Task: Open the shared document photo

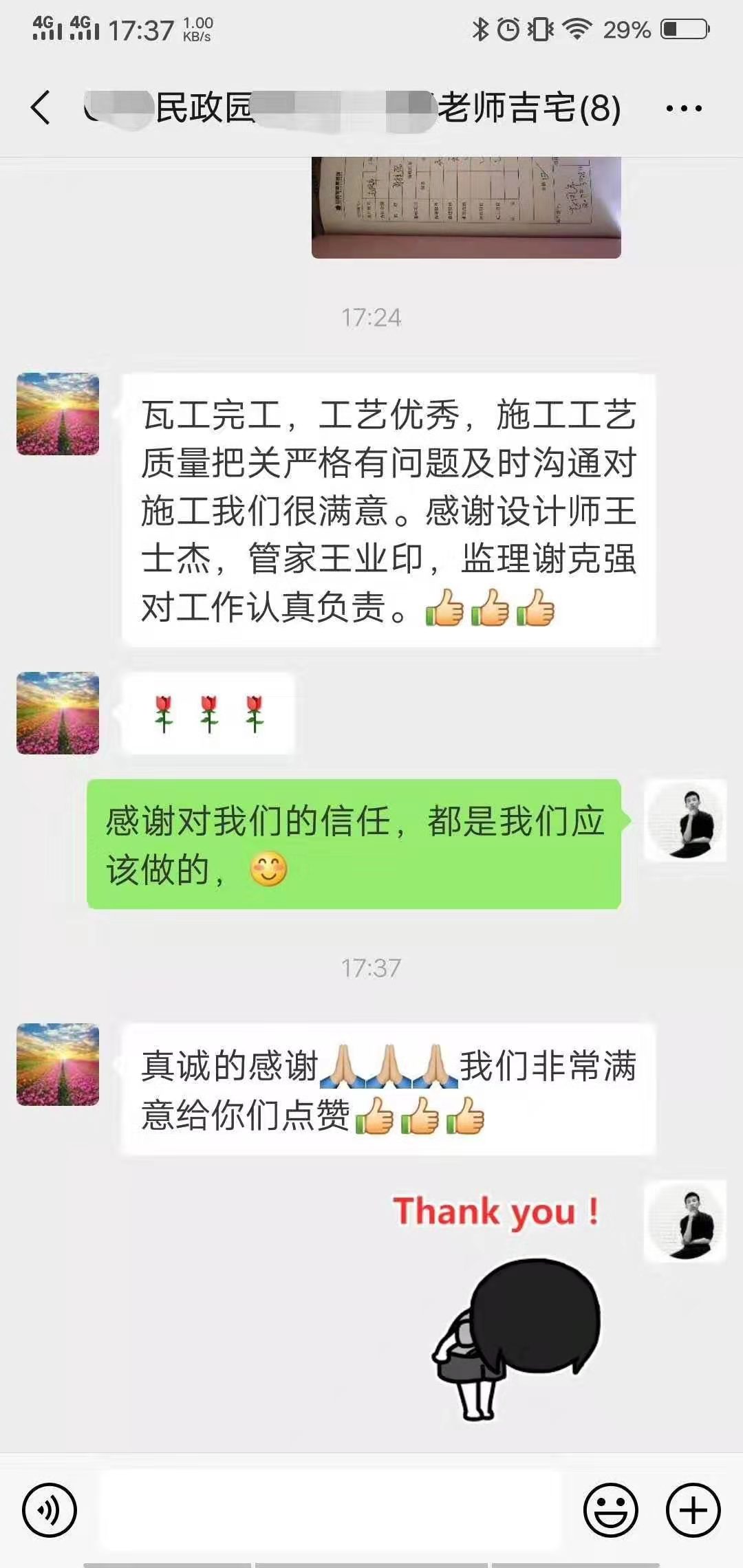Action: (466, 206)
